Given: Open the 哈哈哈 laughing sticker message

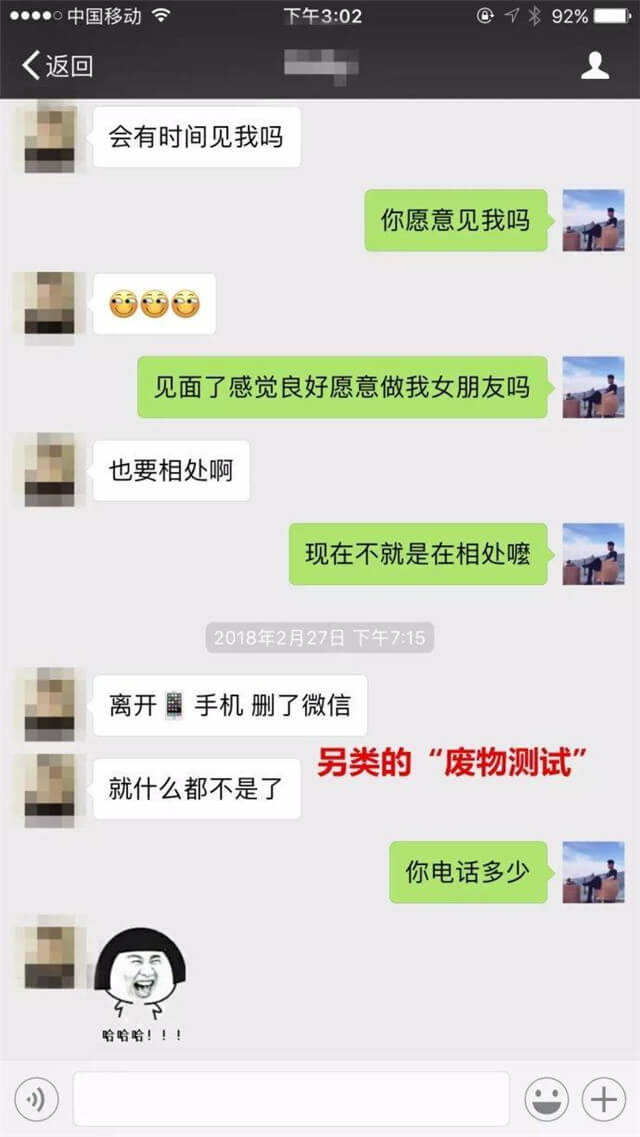Looking at the screenshot, I should tap(141, 983).
